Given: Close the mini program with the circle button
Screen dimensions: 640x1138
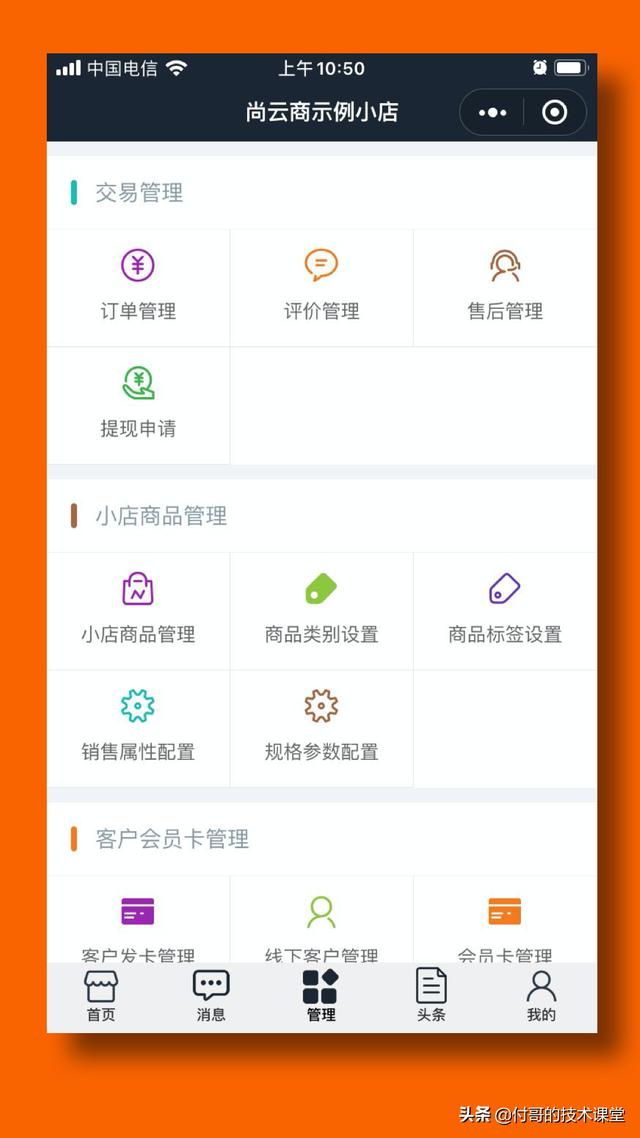Looking at the screenshot, I should (554, 112).
